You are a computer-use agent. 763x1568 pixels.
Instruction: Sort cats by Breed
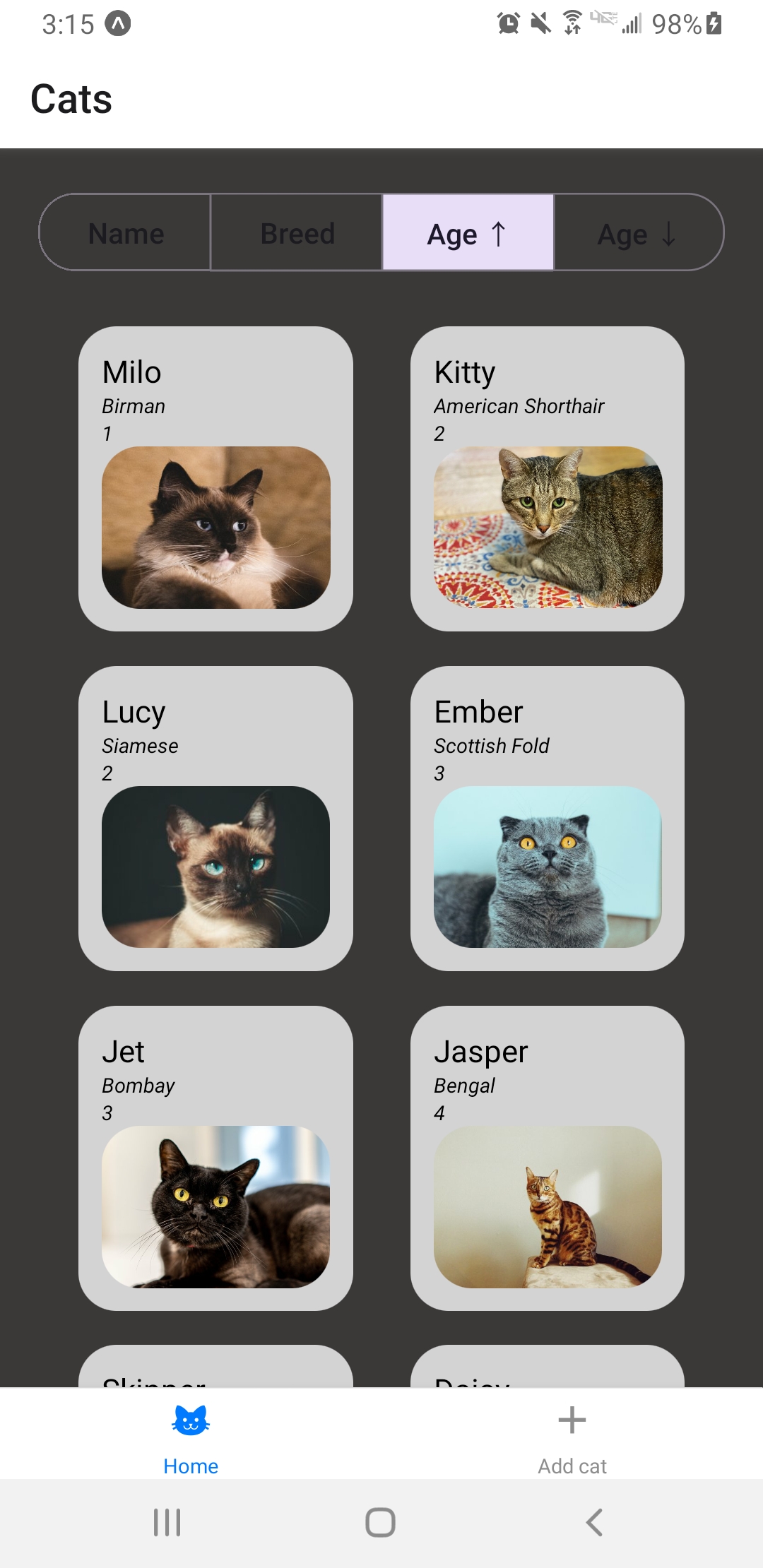297,233
